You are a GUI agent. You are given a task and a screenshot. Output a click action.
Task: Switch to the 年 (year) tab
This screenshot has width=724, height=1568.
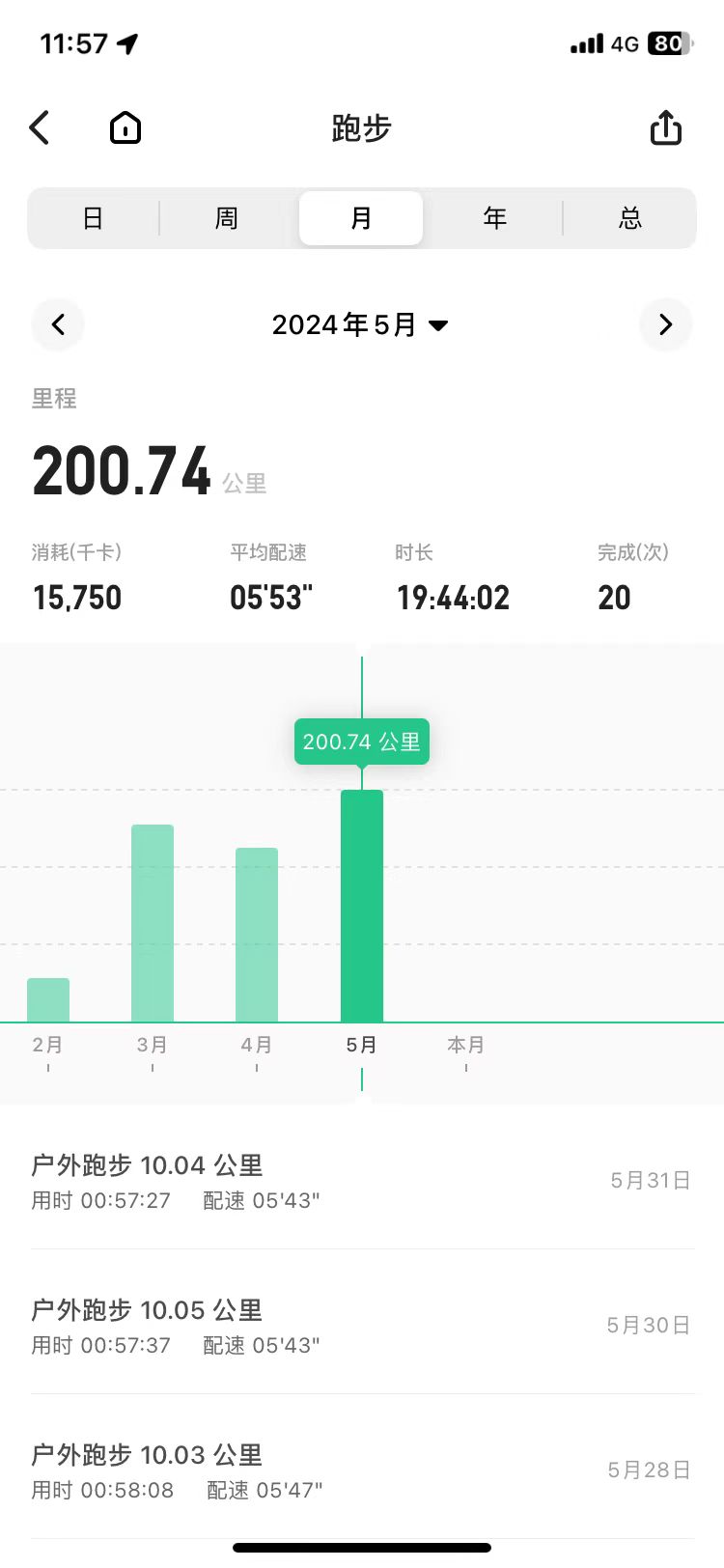[x=495, y=218]
